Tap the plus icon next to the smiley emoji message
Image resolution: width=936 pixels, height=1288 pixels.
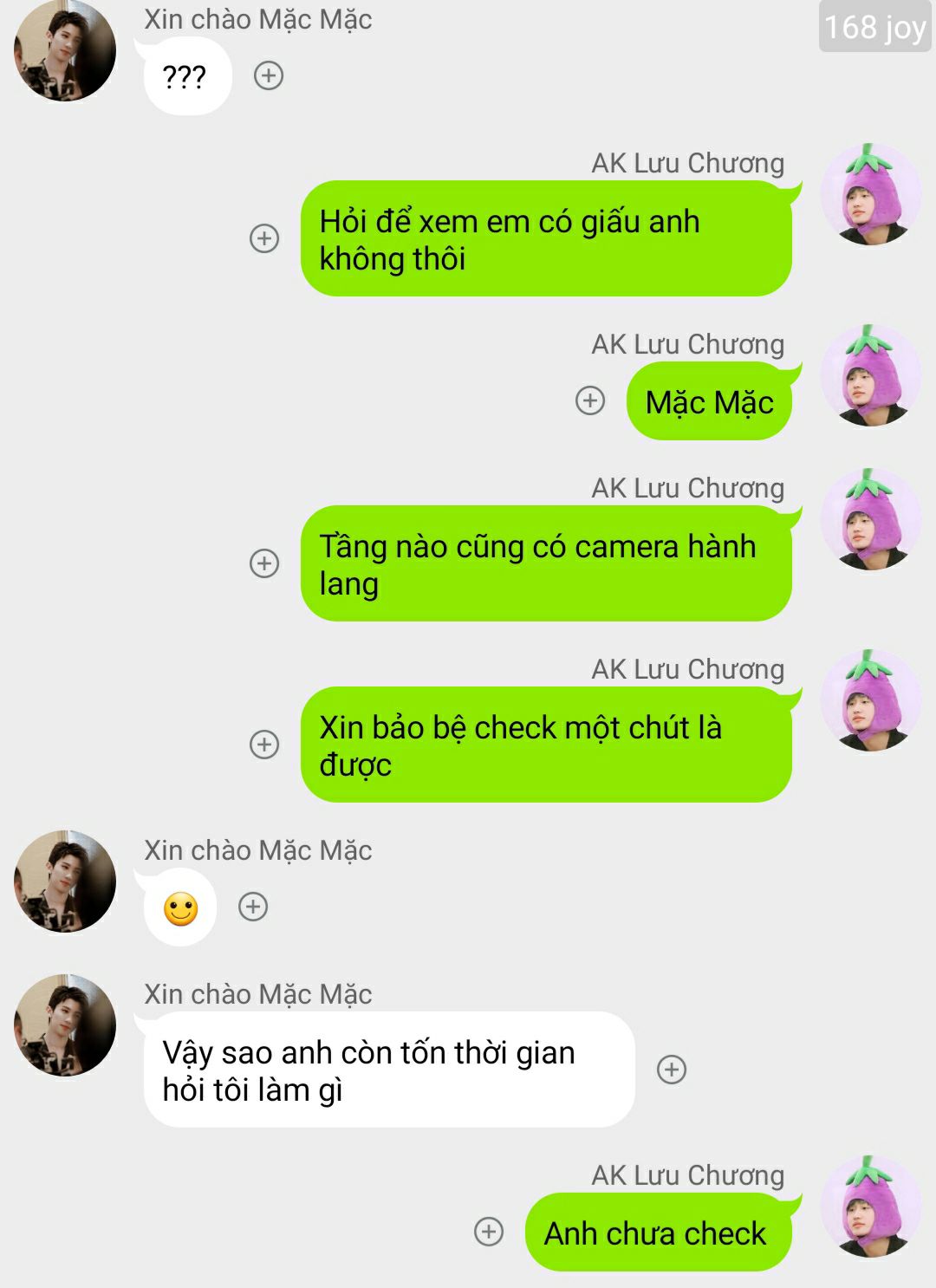tap(253, 907)
